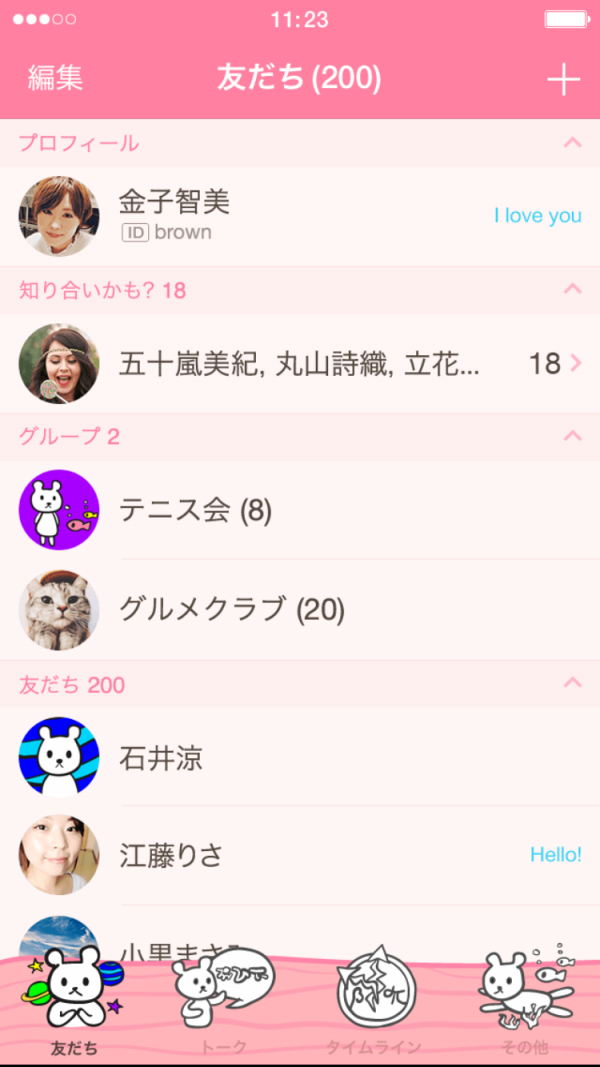
Task: Switch to the トーク tab
Action: pos(223,1005)
